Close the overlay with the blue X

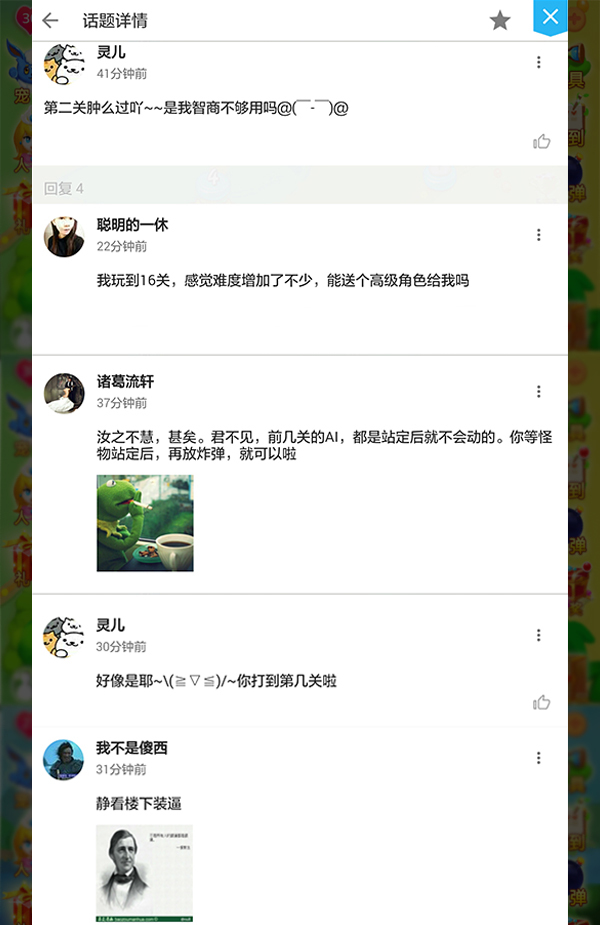coord(550,17)
